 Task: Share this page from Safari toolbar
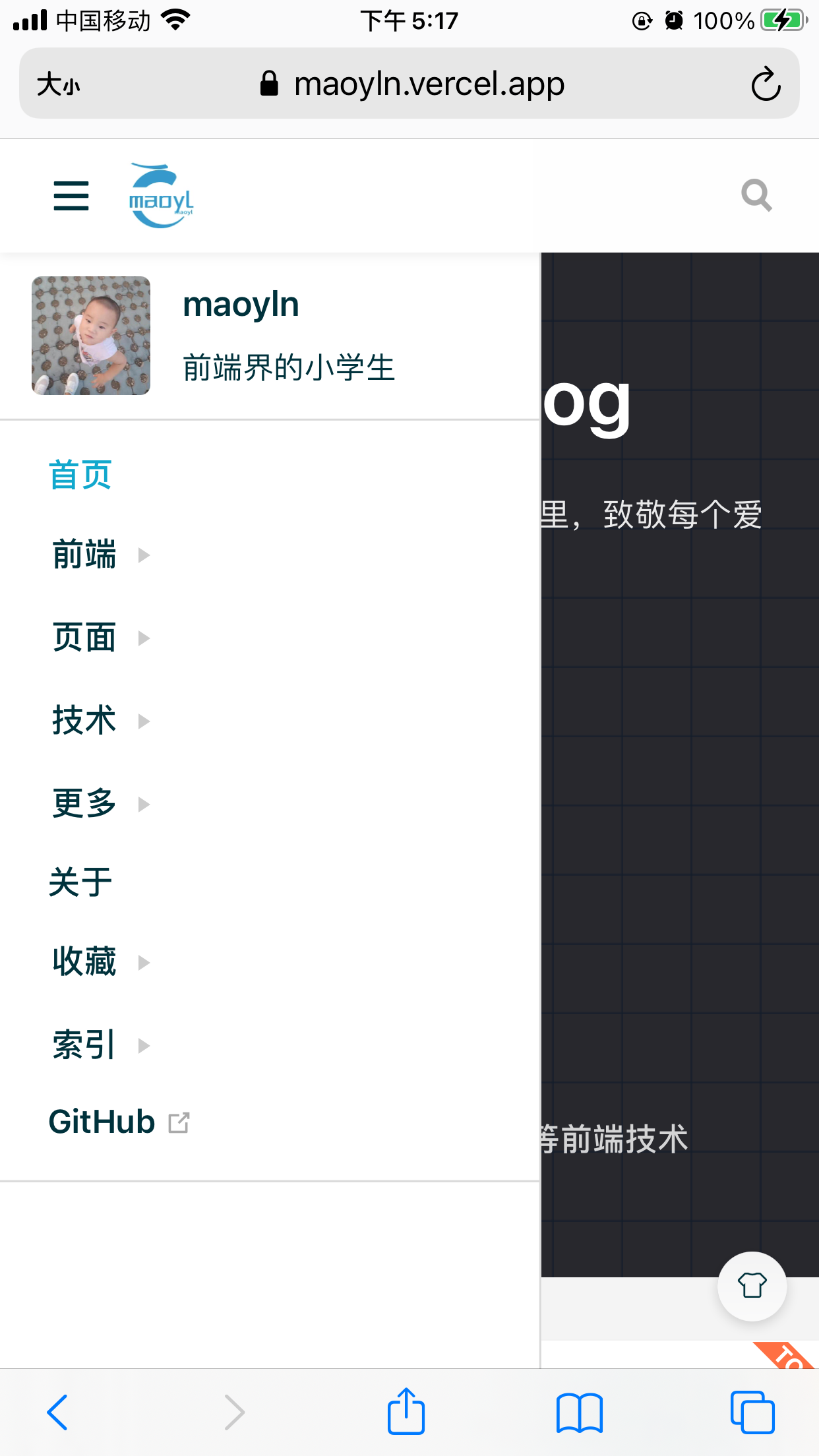[x=406, y=1412]
